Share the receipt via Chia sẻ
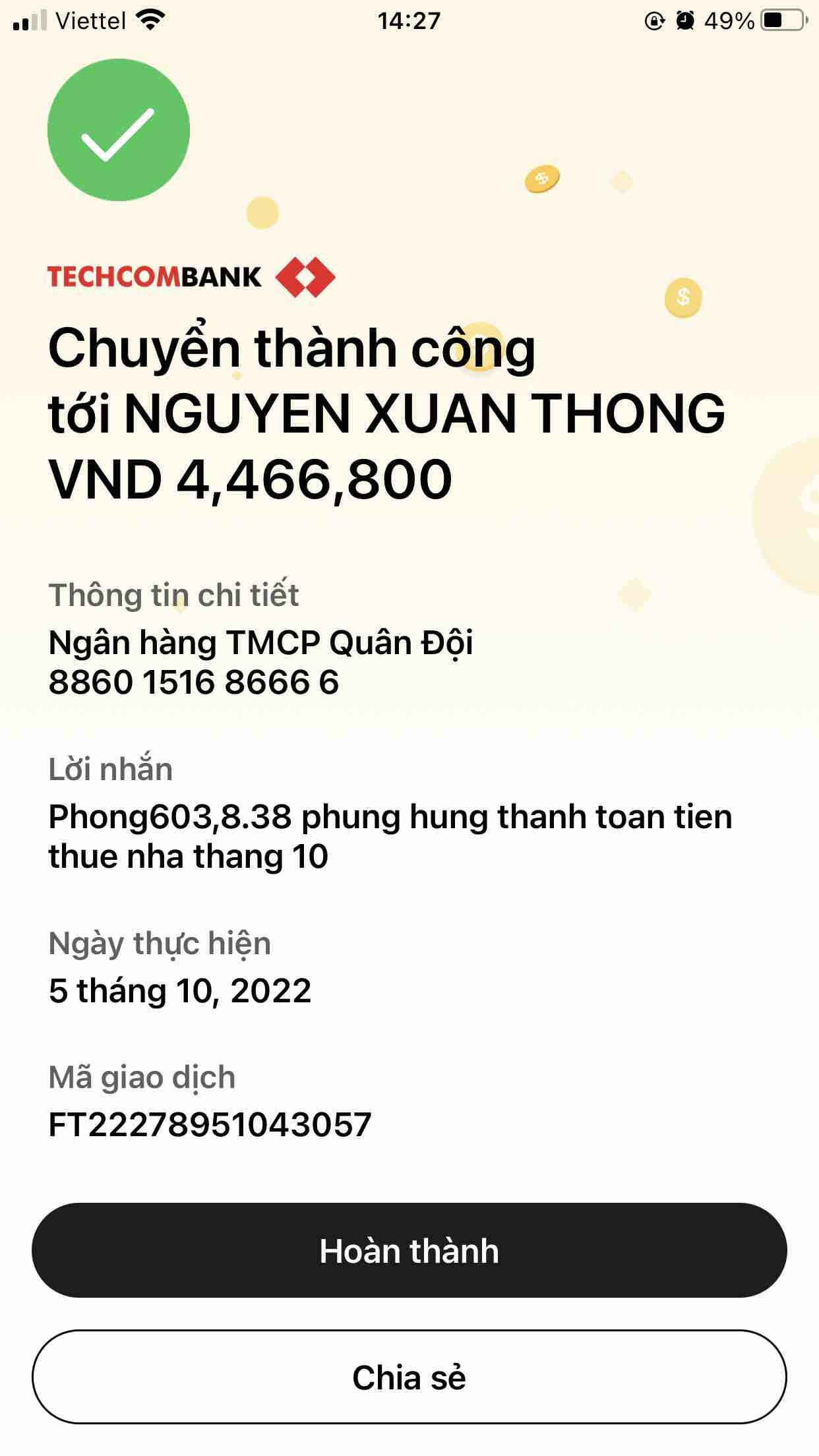This screenshot has height=1456, width=819. point(409,1378)
